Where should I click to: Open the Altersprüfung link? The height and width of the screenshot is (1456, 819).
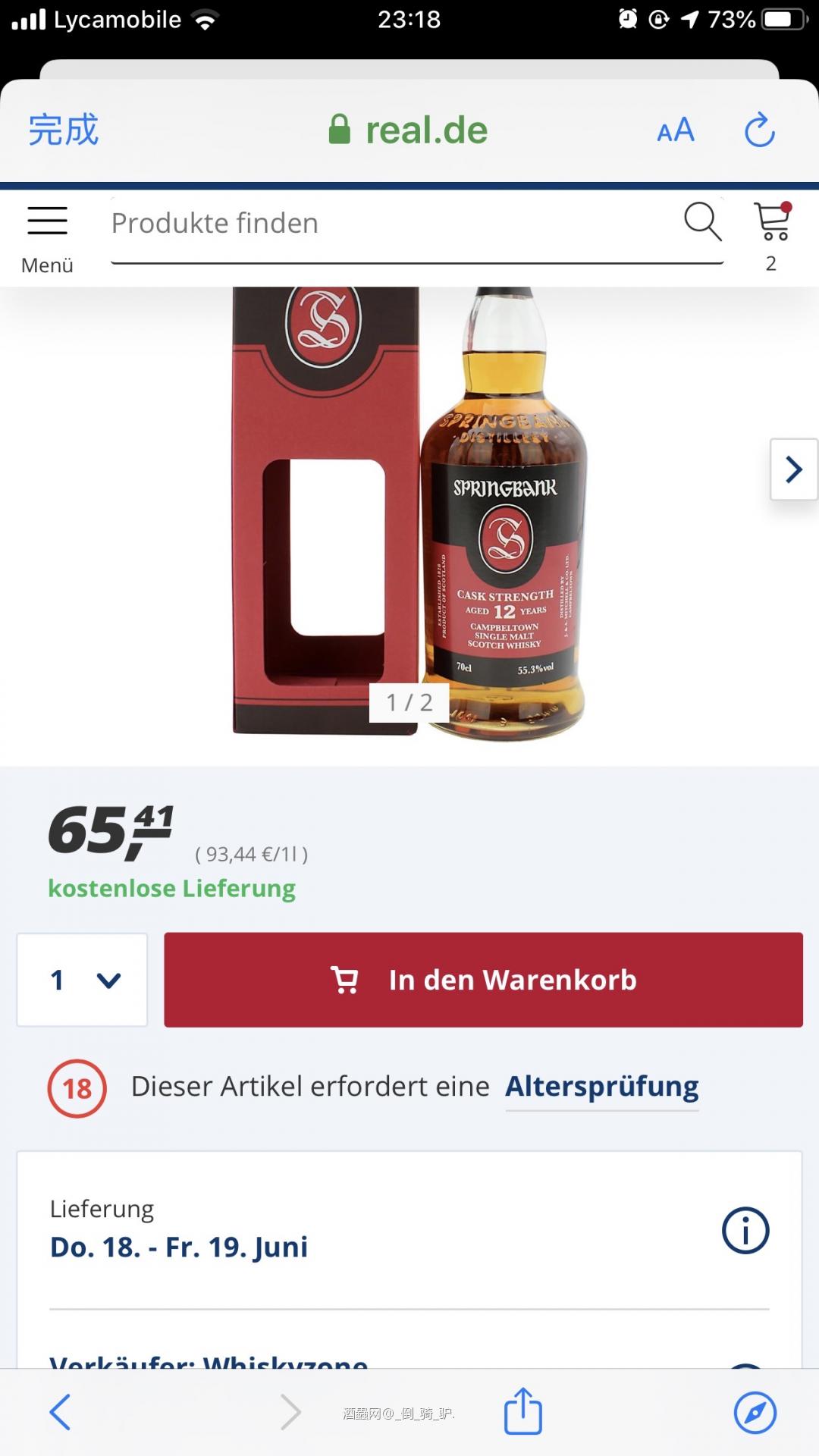coord(601,1087)
